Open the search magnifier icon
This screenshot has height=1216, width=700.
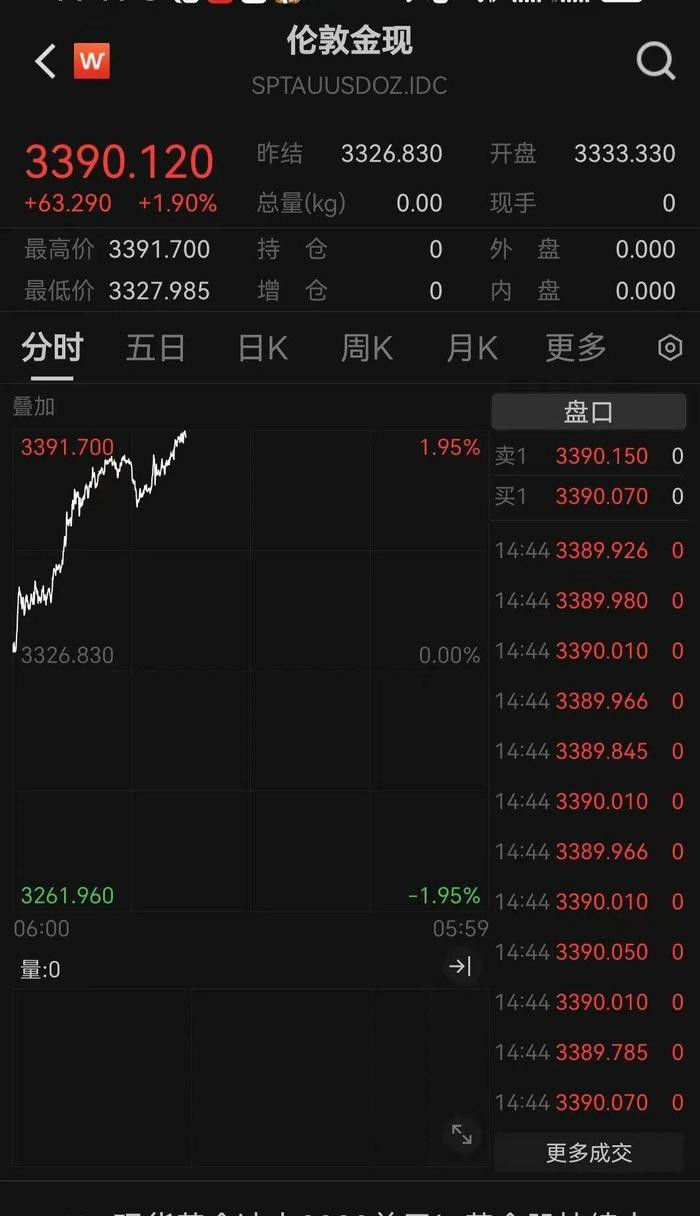click(x=656, y=61)
